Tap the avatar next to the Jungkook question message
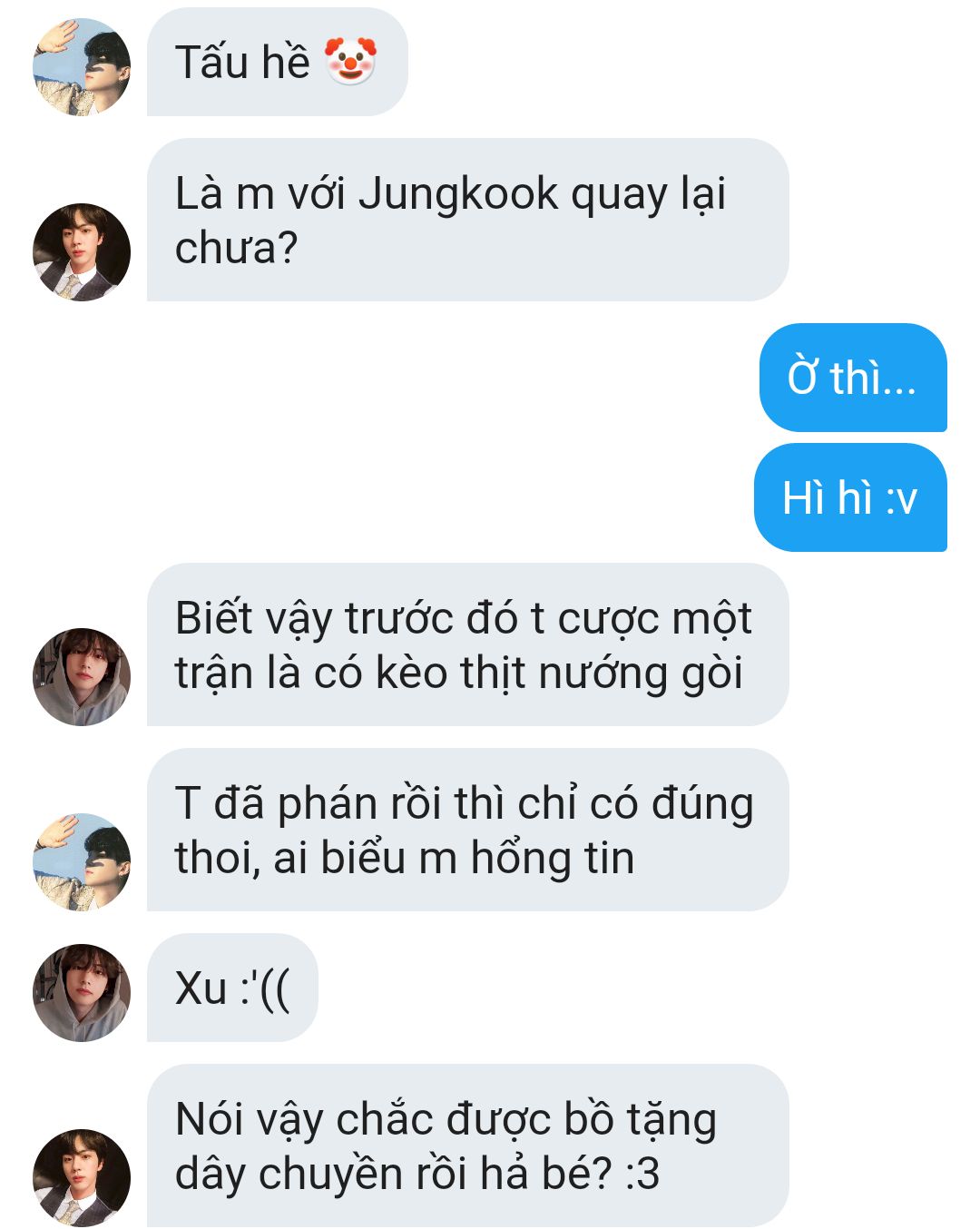Image resolution: width=980 pixels, height=1229 pixels. pos(82,252)
